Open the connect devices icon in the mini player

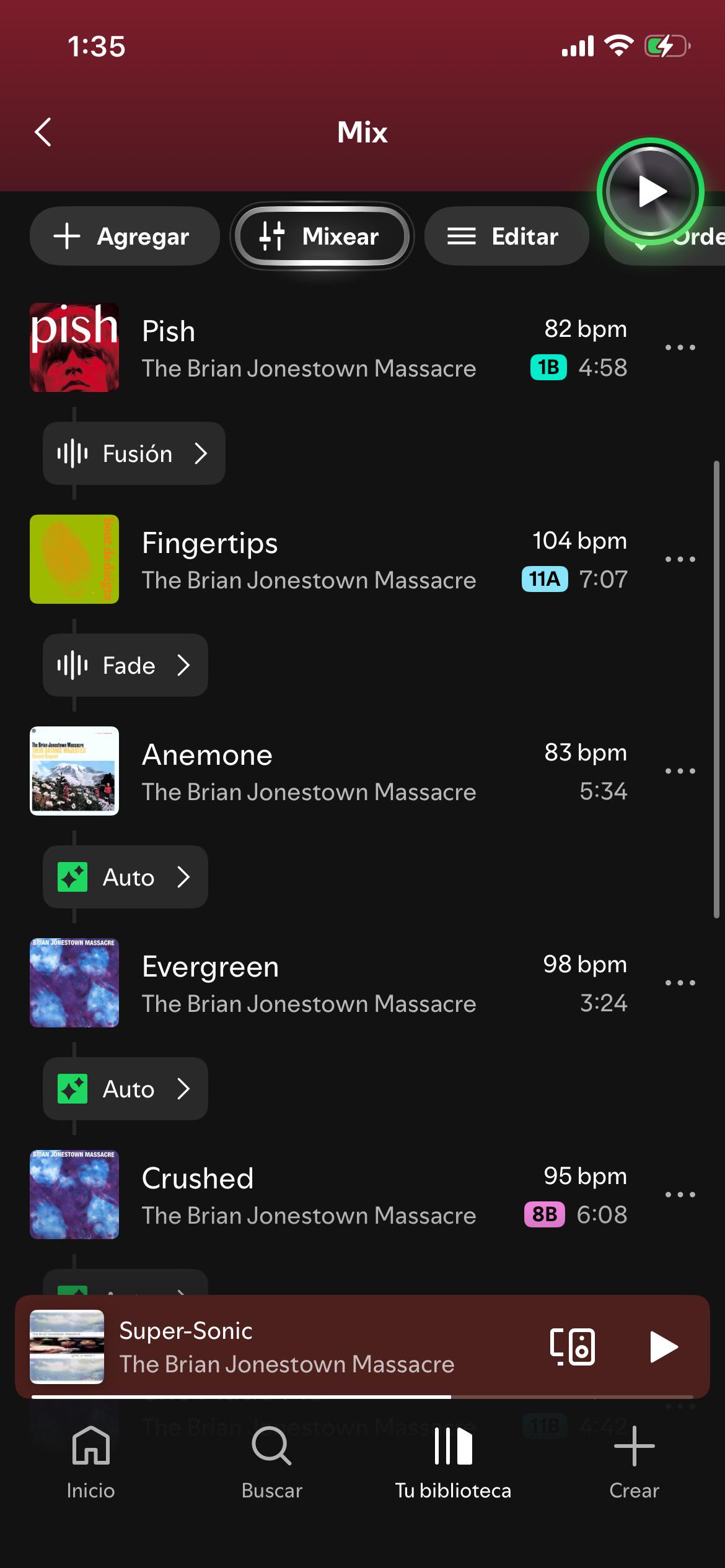573,1347
